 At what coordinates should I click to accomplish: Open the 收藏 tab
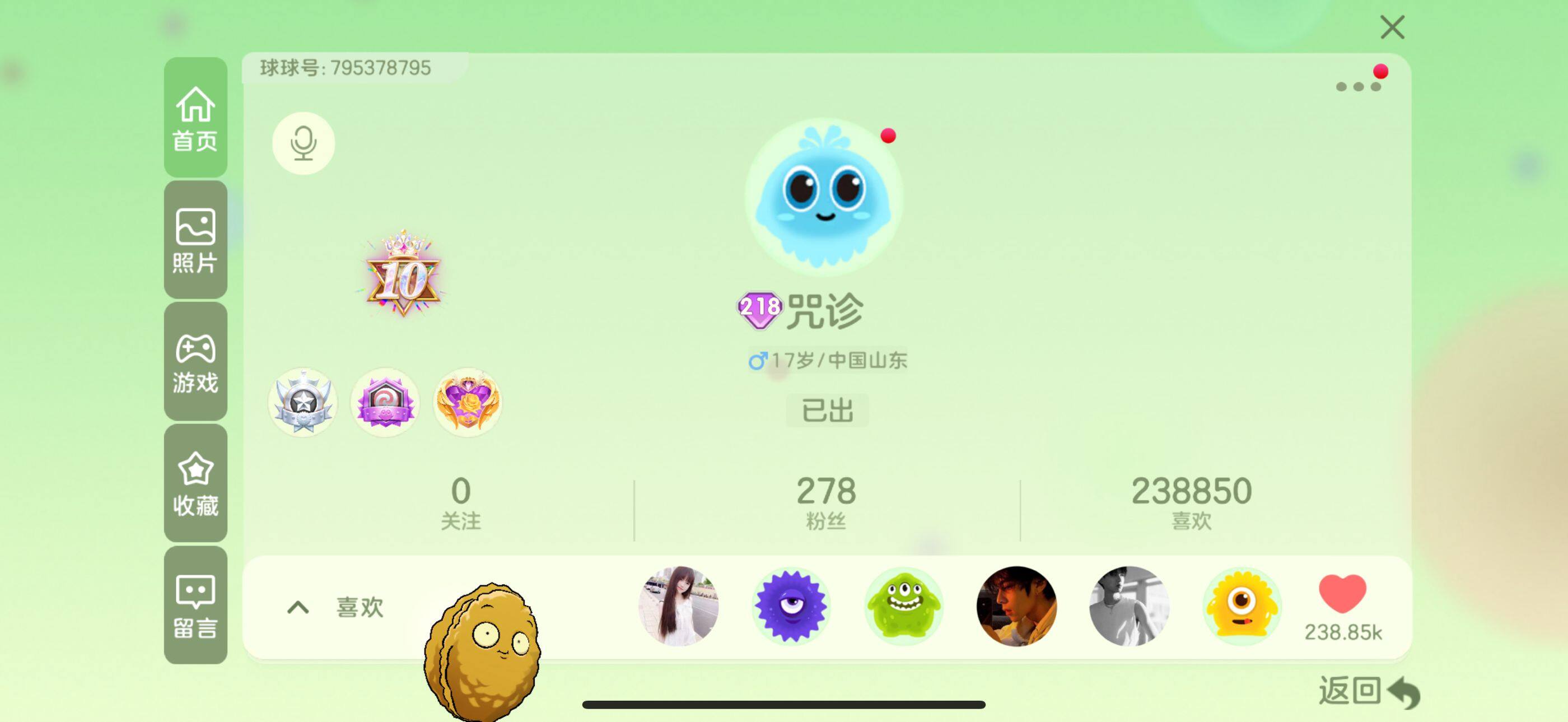[195, 483]
